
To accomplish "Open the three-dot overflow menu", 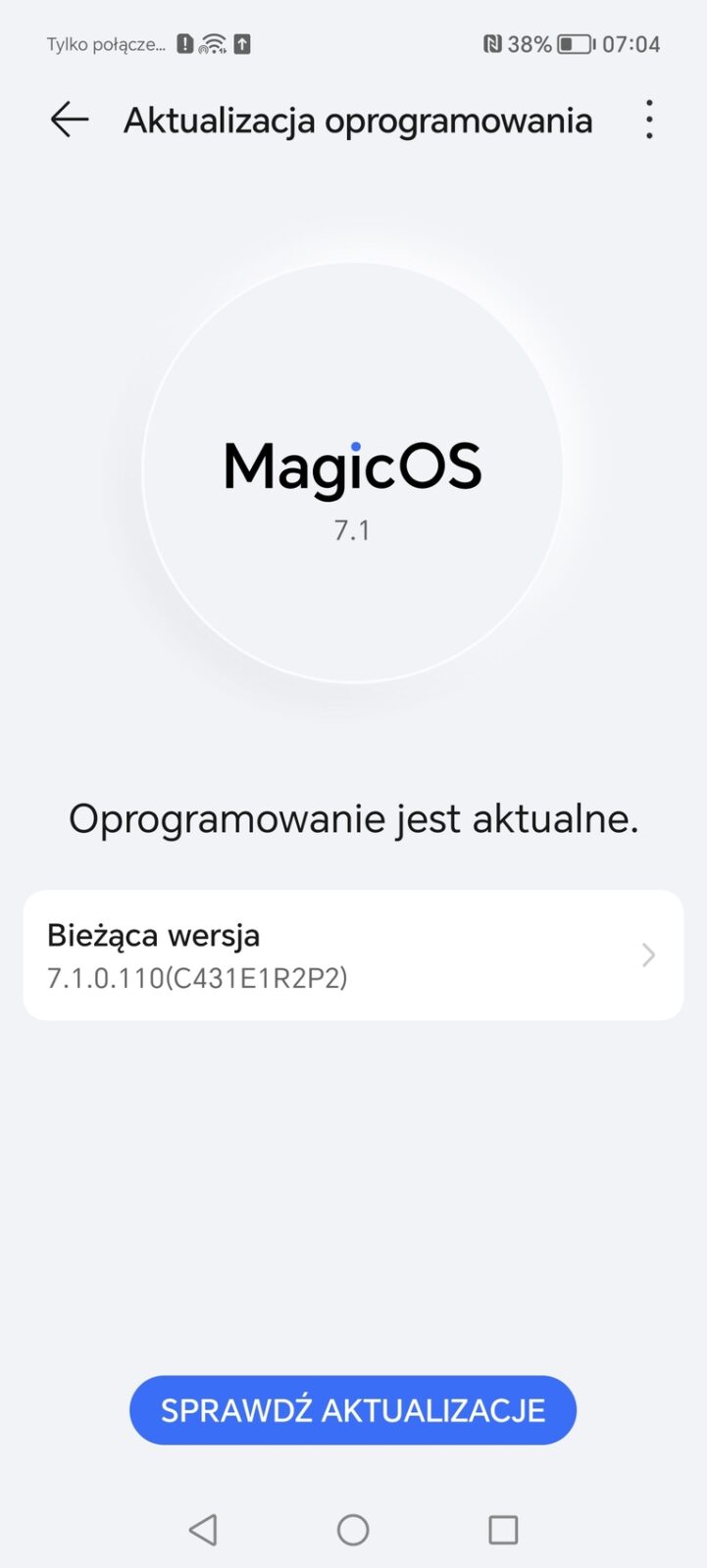I will [649, 120].
